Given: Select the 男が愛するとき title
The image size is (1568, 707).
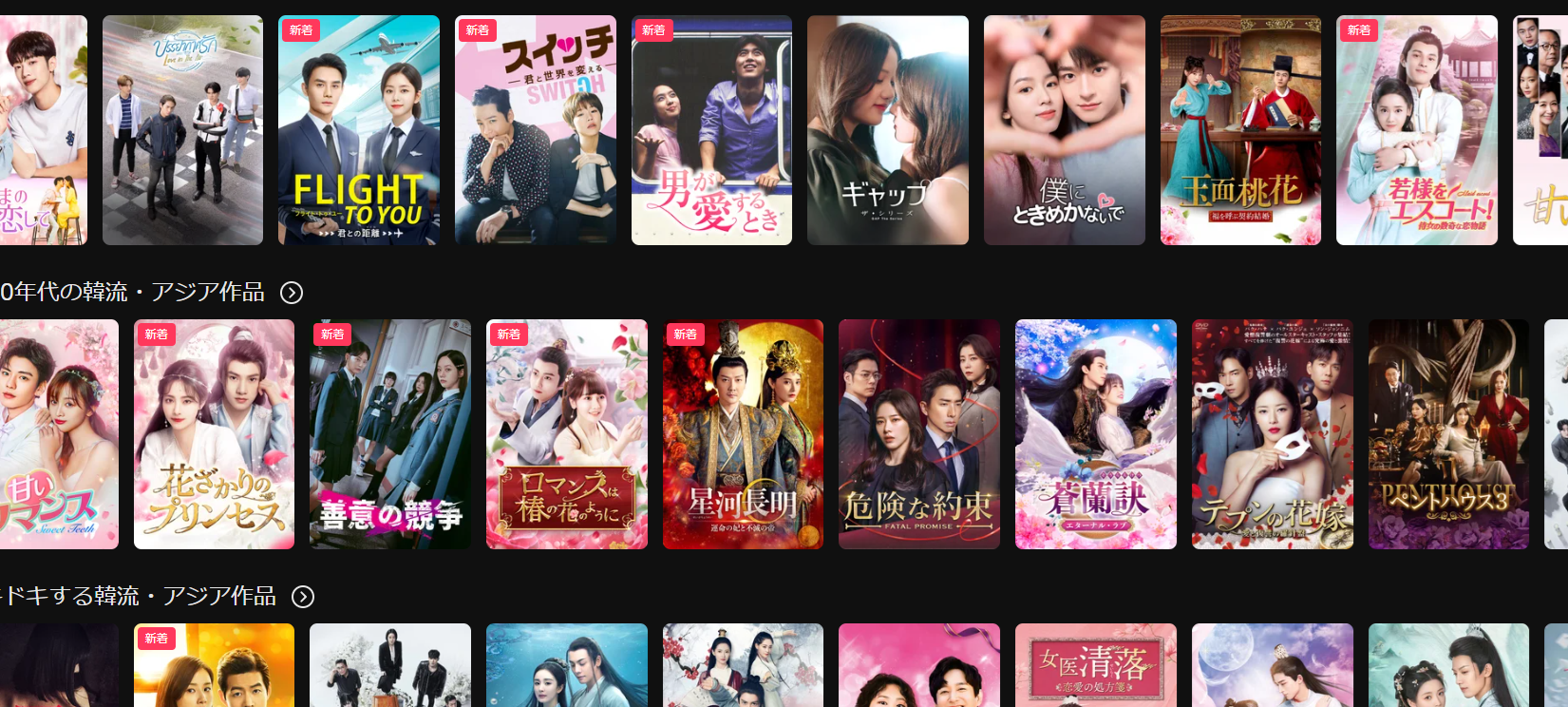Looking at the screenshot, I should [x=711, y=130].
